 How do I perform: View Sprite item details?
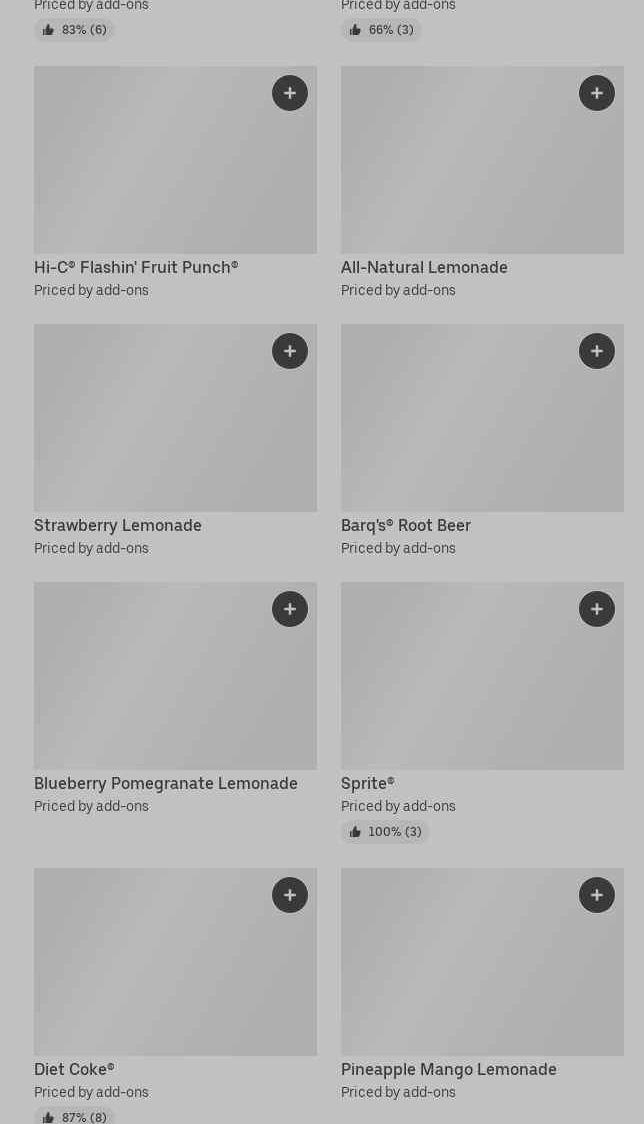[367, 783]
